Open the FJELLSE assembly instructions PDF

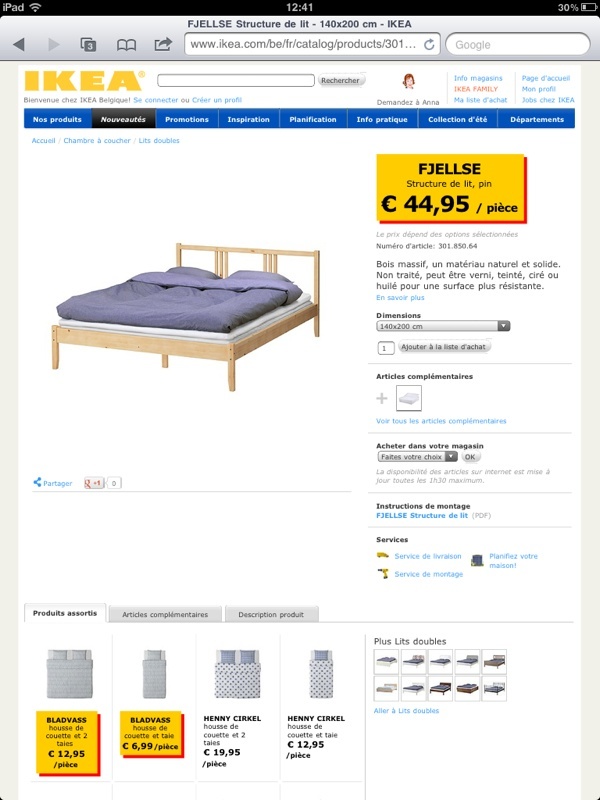click(x=422, y=516)
